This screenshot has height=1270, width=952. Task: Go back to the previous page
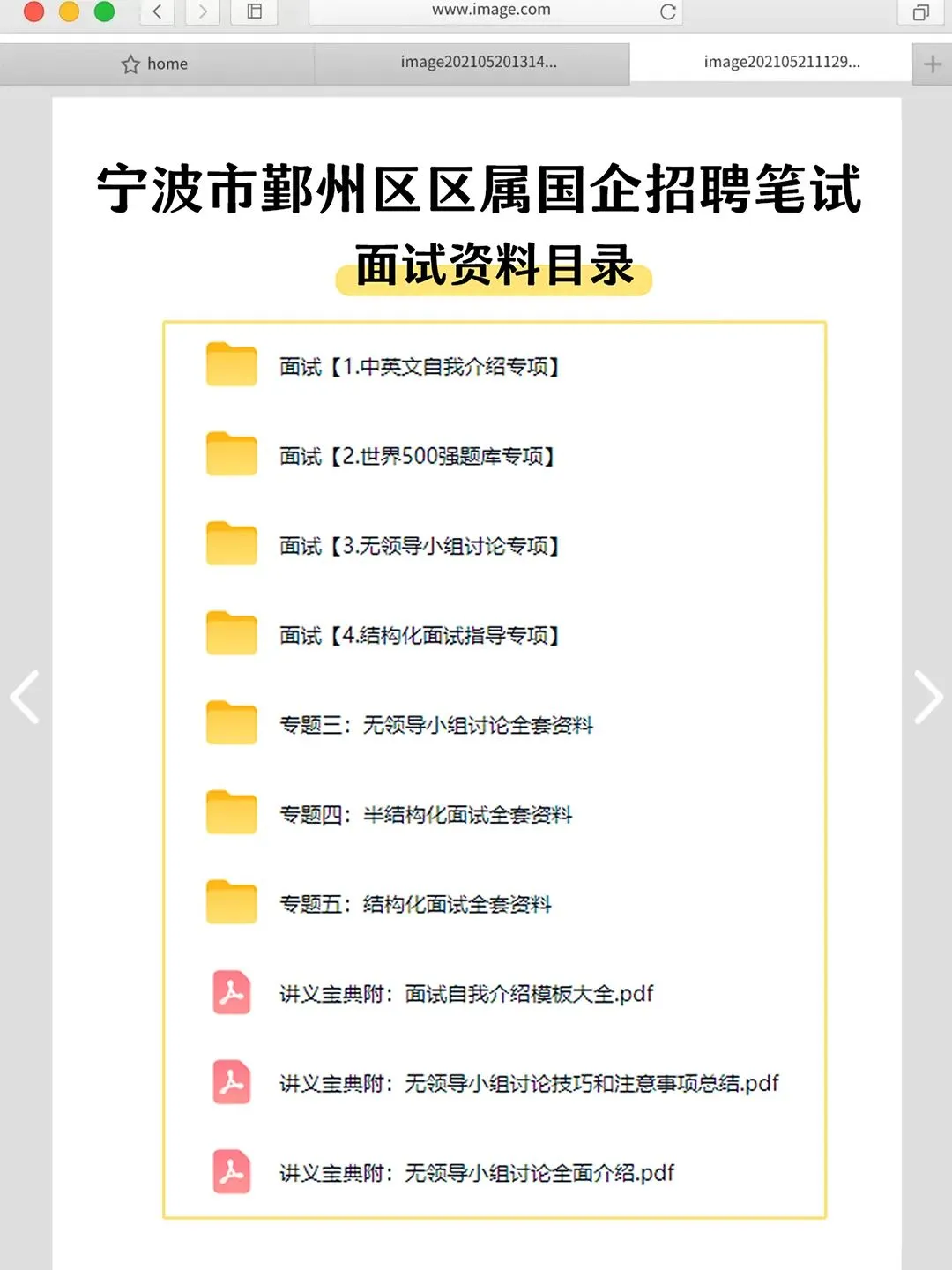tap(157, 11)
